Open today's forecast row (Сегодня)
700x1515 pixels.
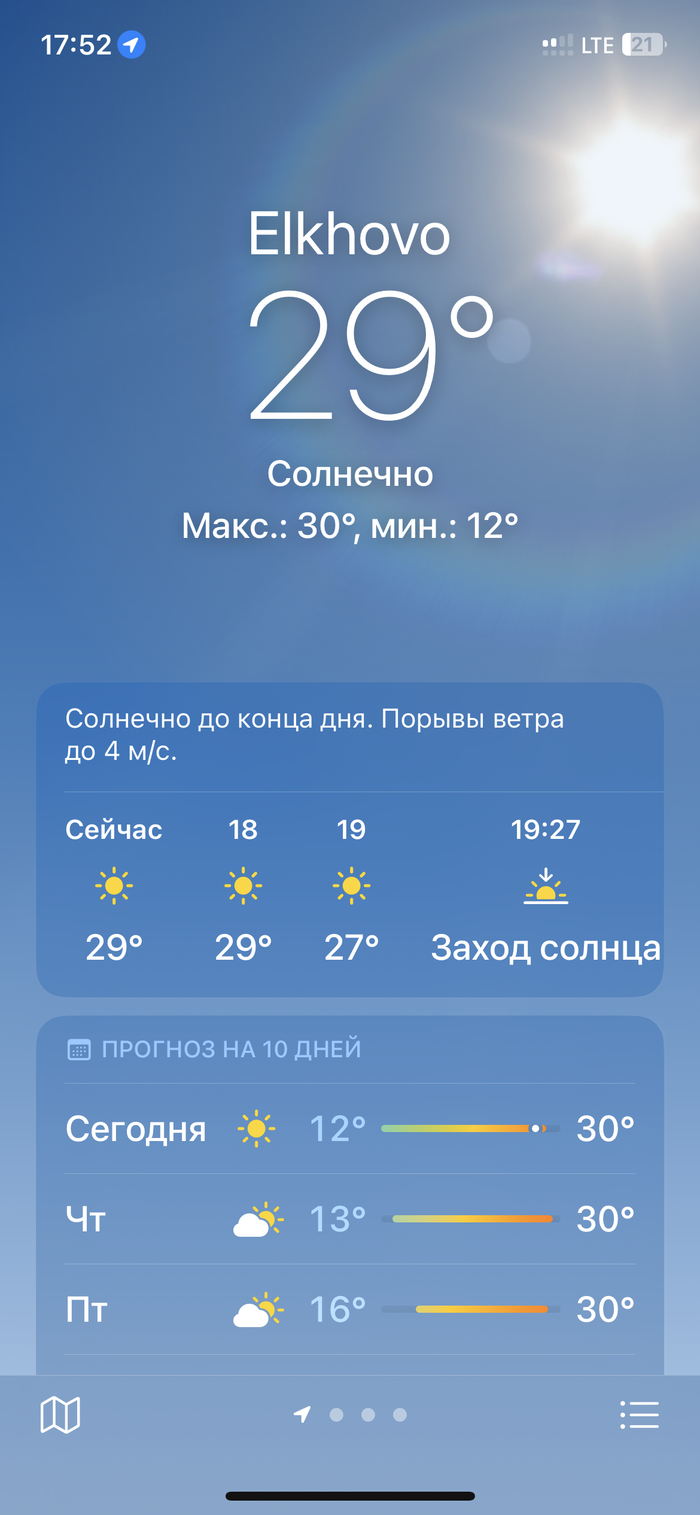coord(350,1129)
